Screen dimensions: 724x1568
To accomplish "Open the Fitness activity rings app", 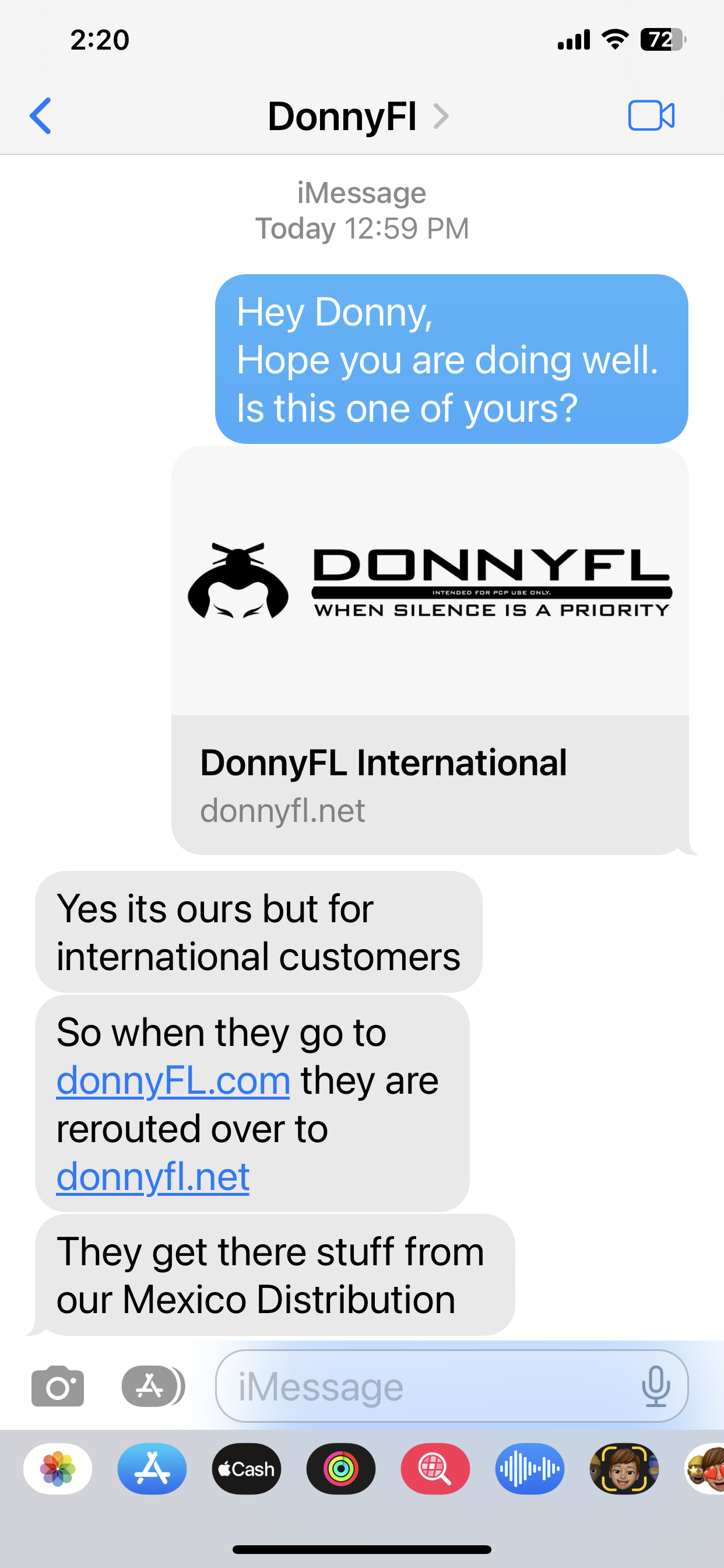I will tap(340, 1469).
